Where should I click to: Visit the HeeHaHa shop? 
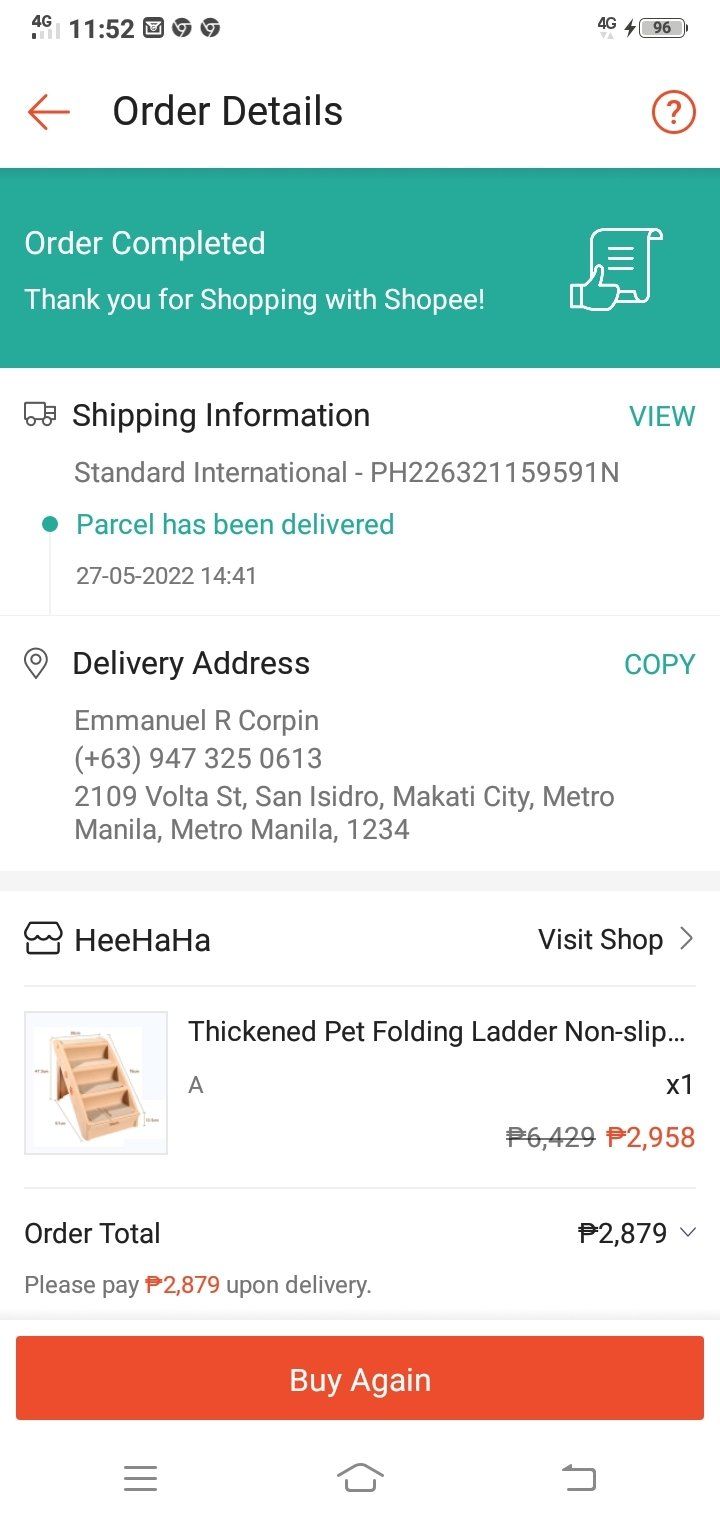[x=615, y=939]
